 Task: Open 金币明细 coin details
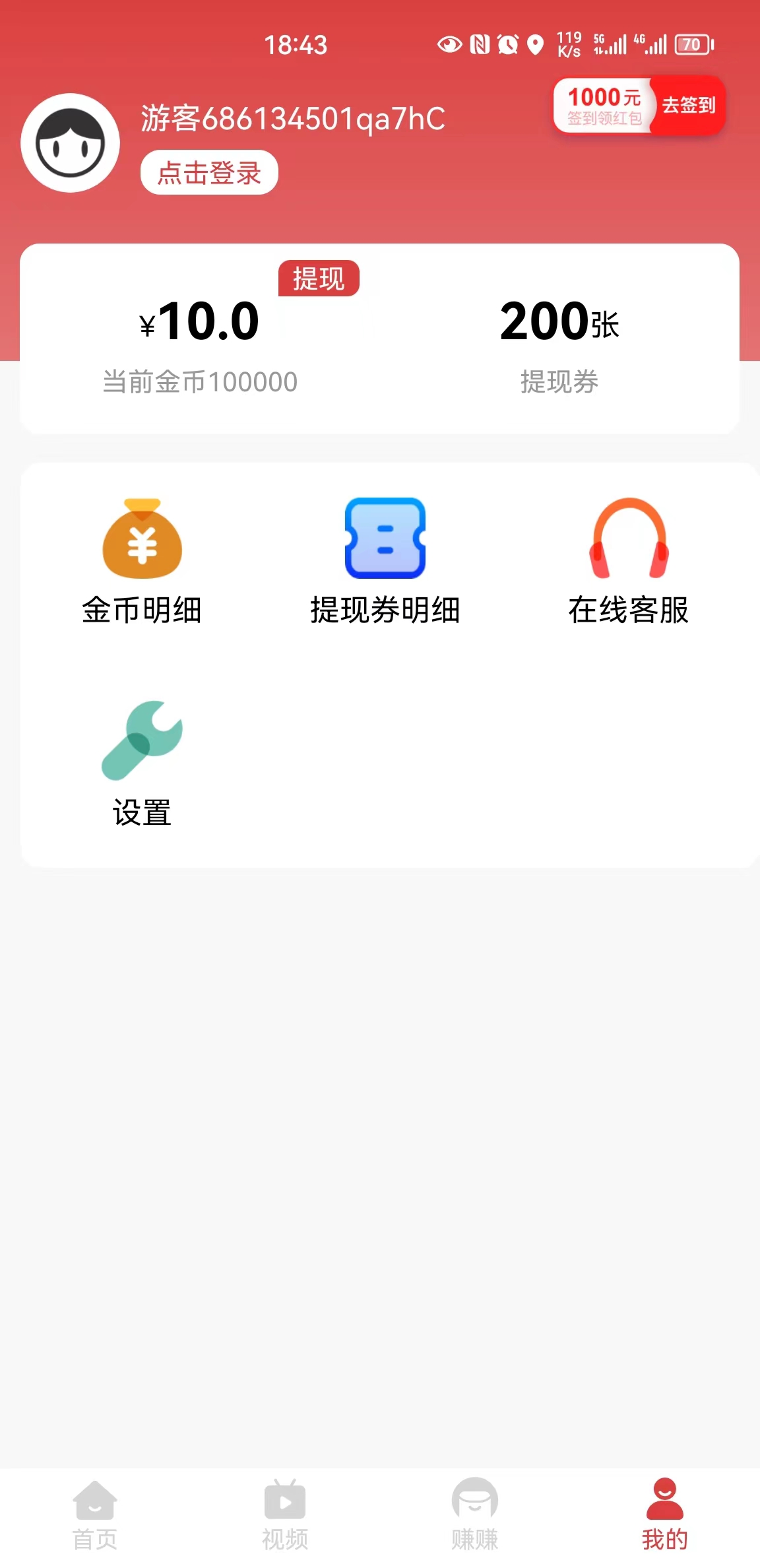142,561
